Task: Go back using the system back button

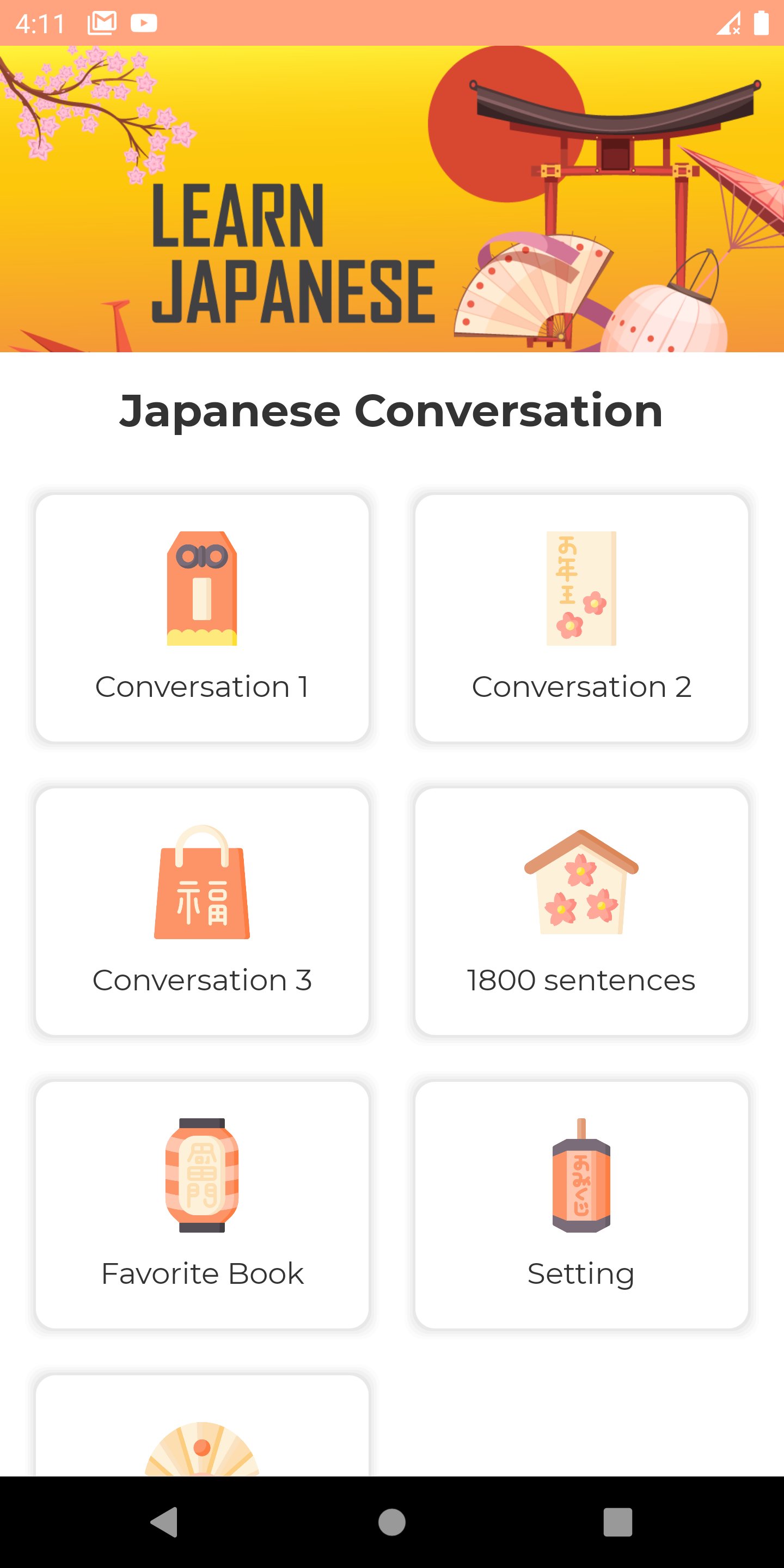Action: [x=164, y=1522]
